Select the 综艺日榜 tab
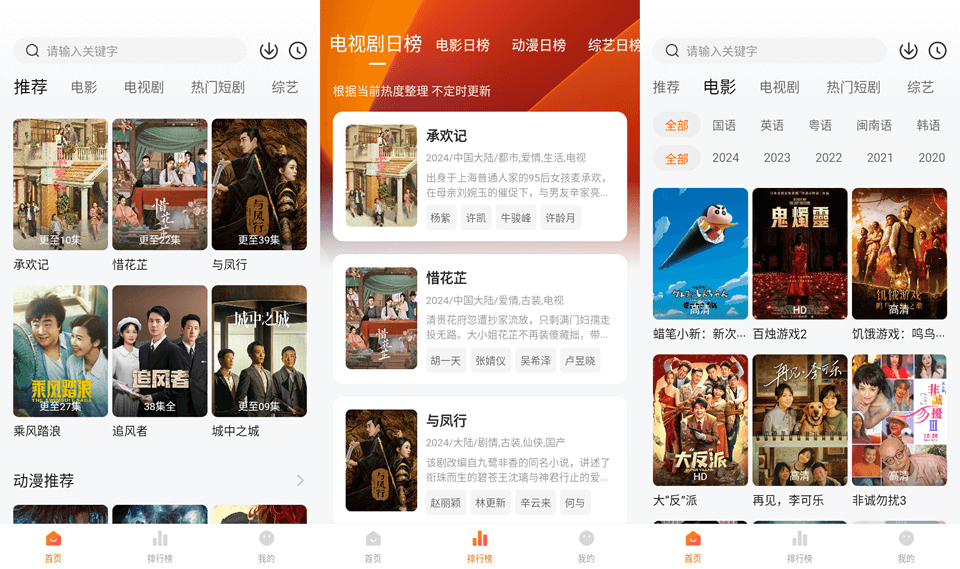960x569 pixels. click(x=613, y=45)
